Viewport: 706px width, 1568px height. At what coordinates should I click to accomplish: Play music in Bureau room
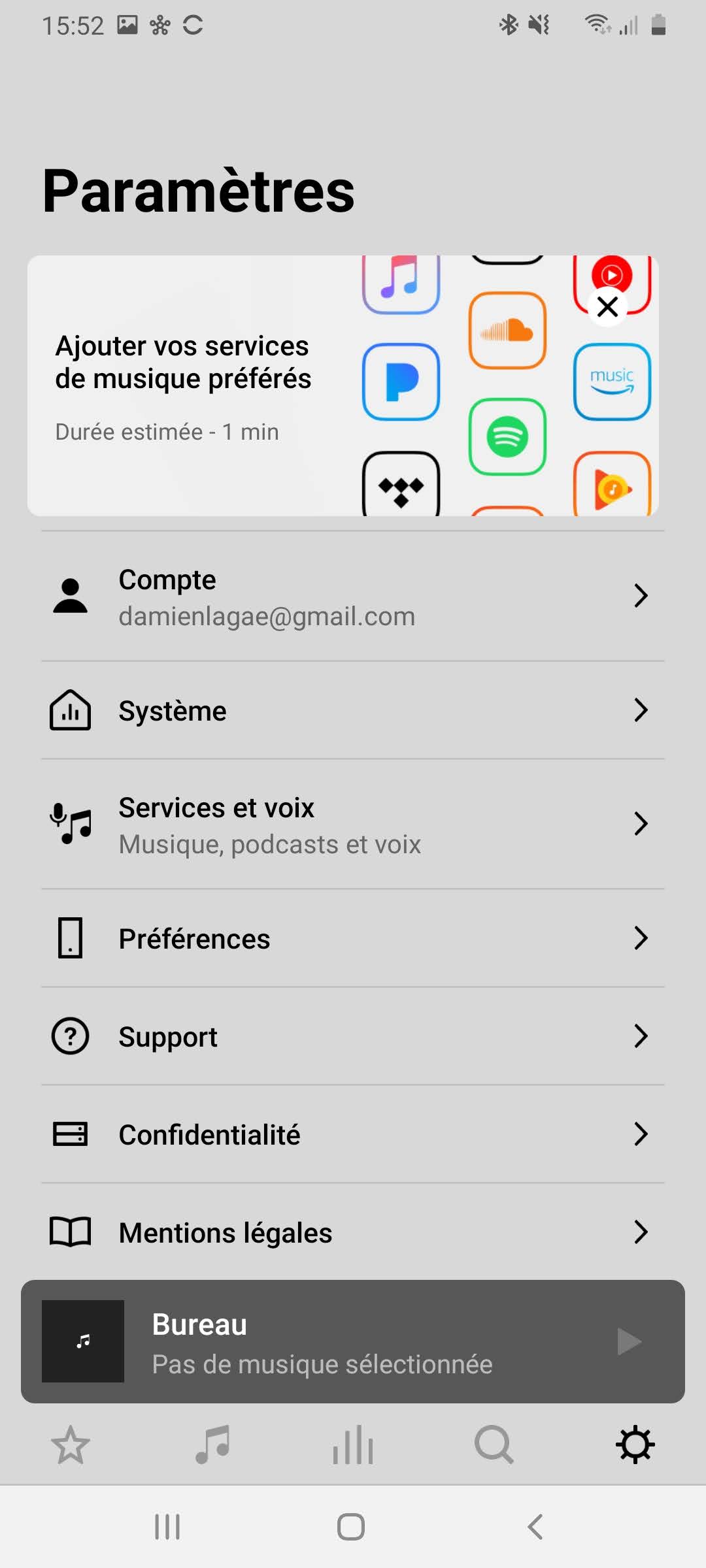[629, 1341]
